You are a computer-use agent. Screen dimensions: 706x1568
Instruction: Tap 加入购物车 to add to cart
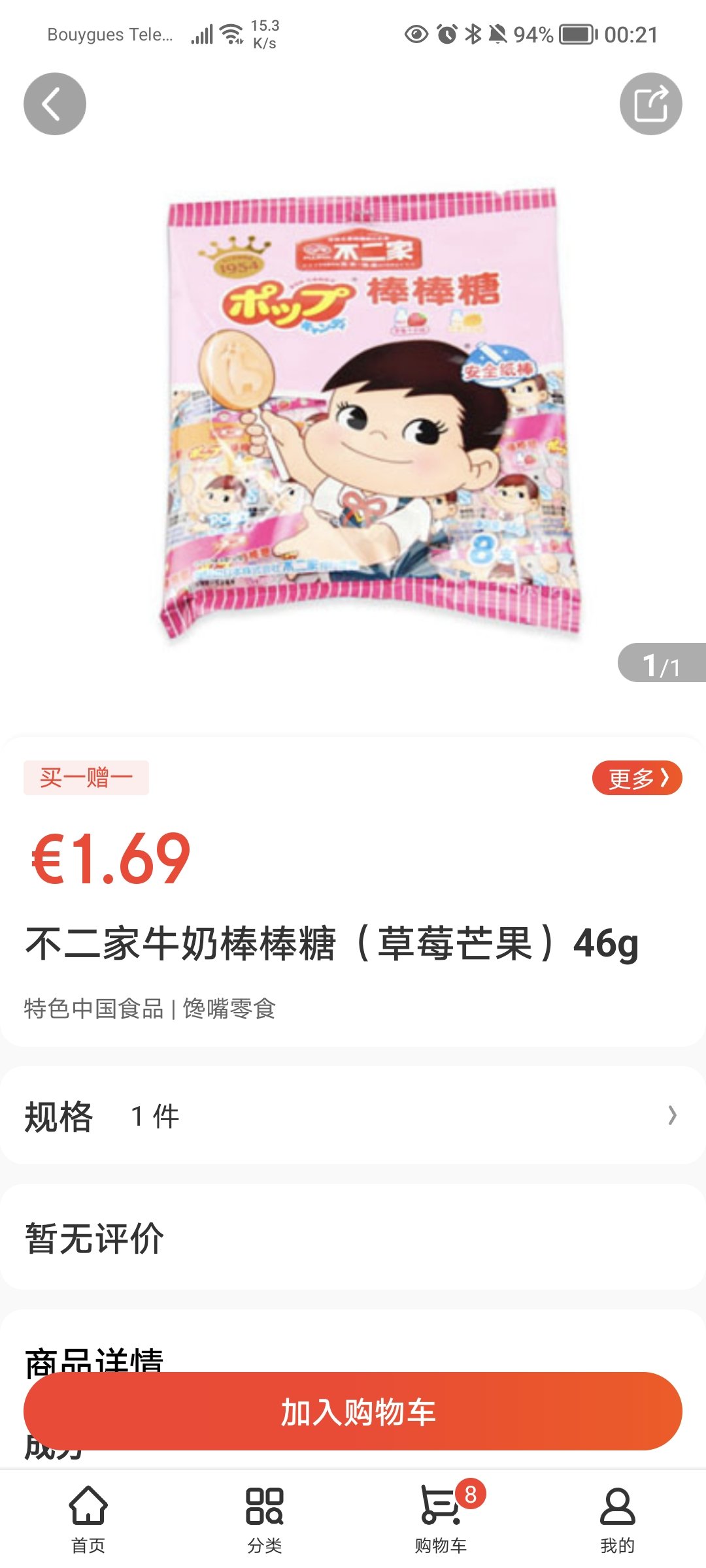tap(353, 1412)
